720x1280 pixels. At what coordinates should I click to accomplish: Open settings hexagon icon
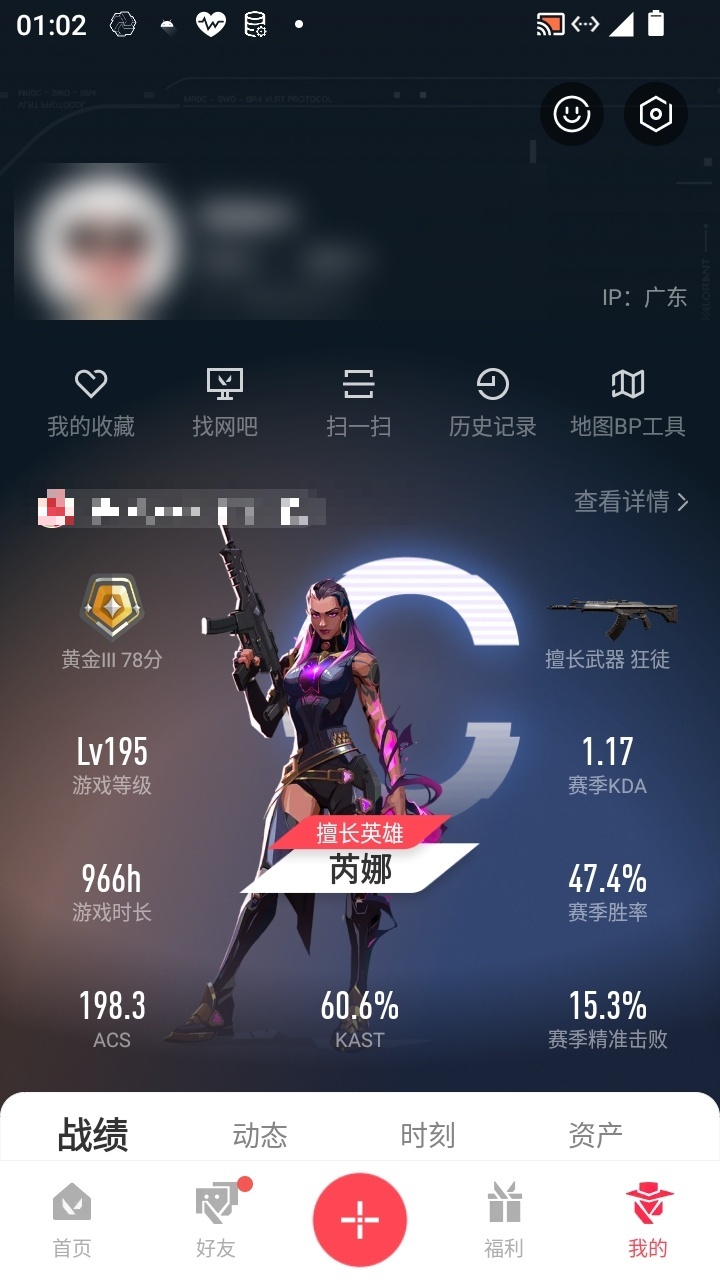tap(656, 114)
